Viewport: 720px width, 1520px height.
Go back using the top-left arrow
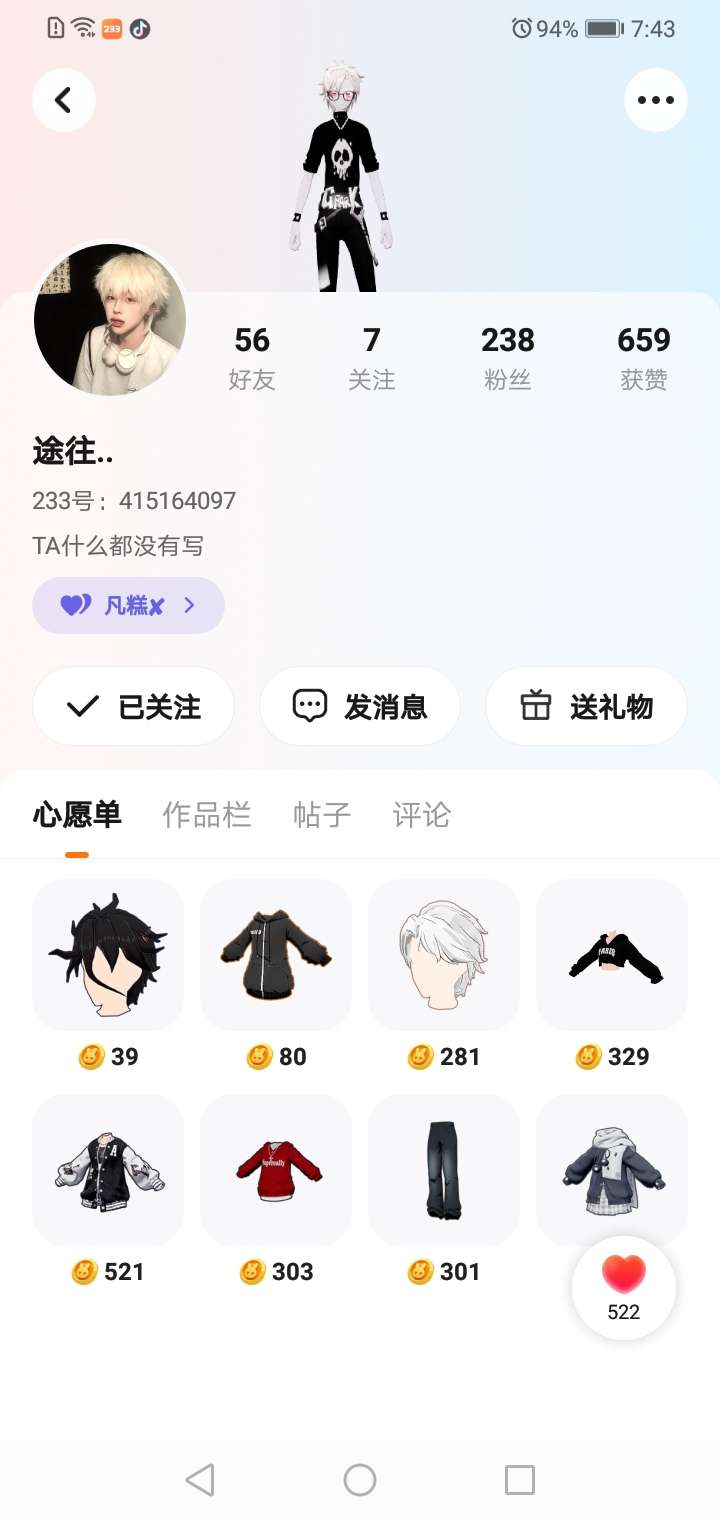[64, 100]
